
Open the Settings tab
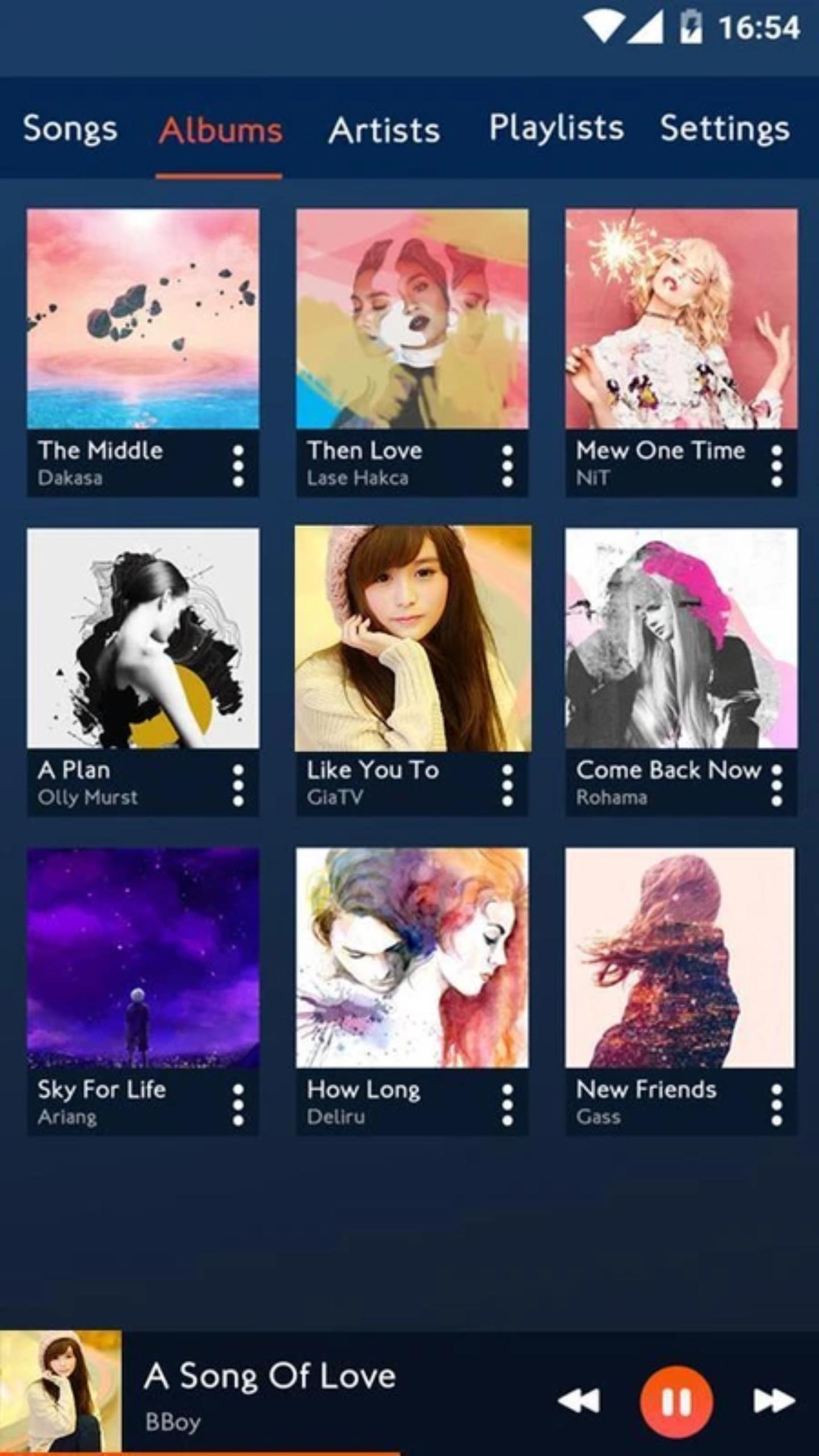(x=725, y=129)
